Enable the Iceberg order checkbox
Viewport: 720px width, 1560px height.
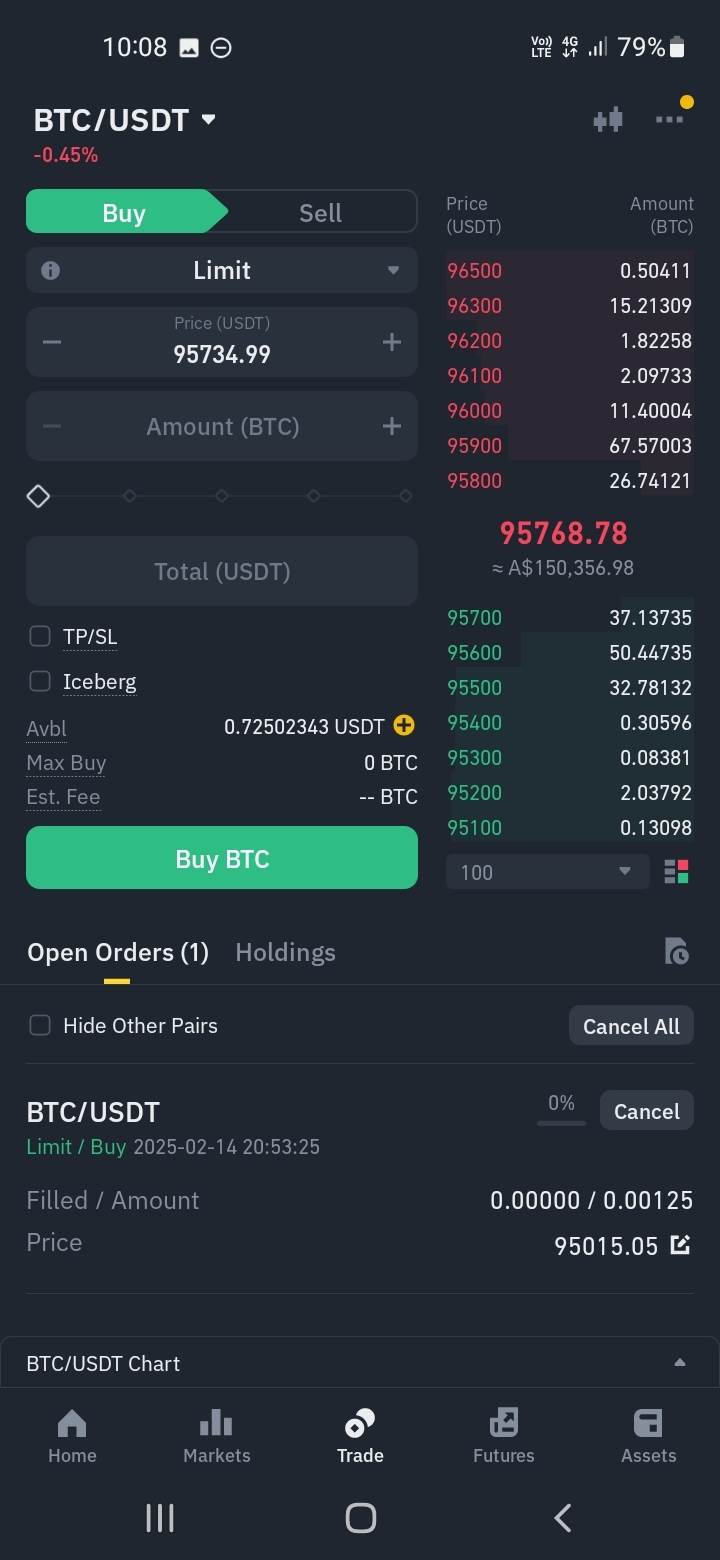point(39,681)
